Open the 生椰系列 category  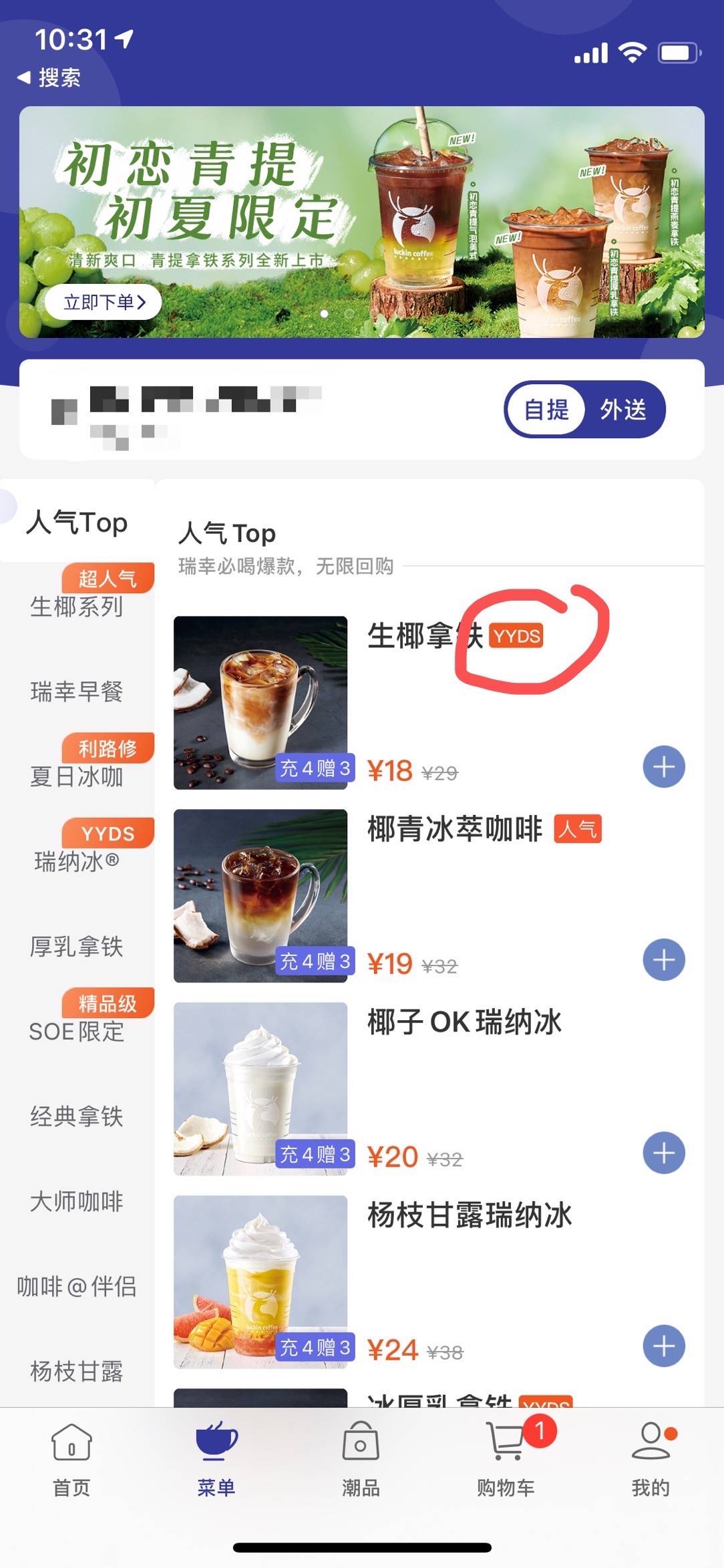[77, 606]
